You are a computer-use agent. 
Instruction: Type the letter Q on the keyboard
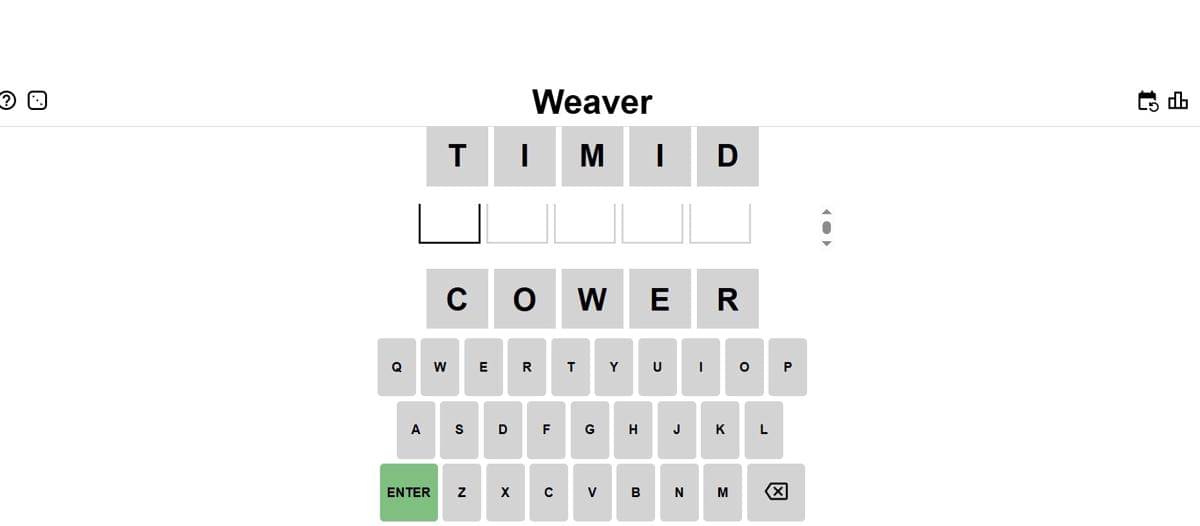coord(396,367)
